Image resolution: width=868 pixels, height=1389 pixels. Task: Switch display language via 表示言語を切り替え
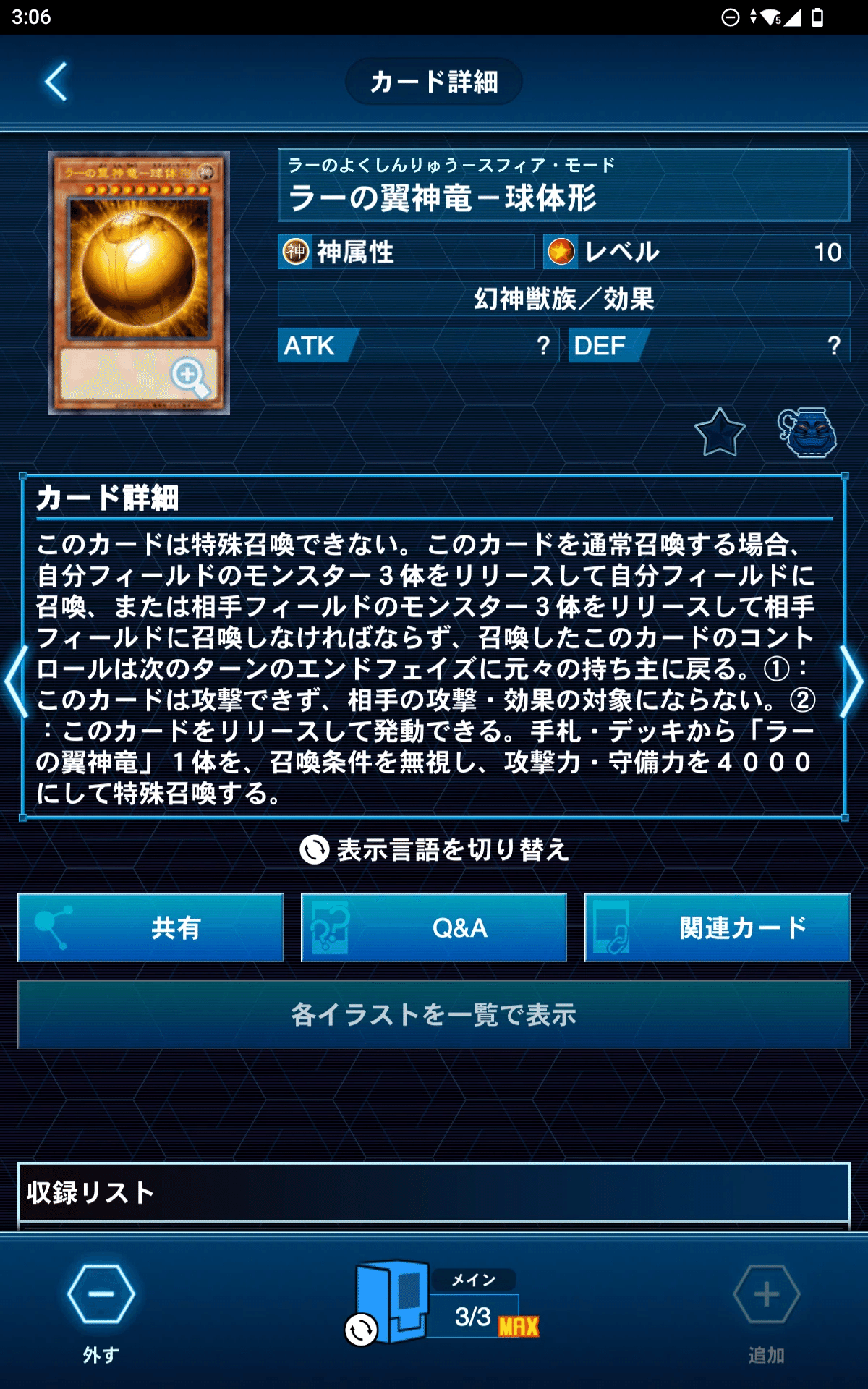coord(434,849)
